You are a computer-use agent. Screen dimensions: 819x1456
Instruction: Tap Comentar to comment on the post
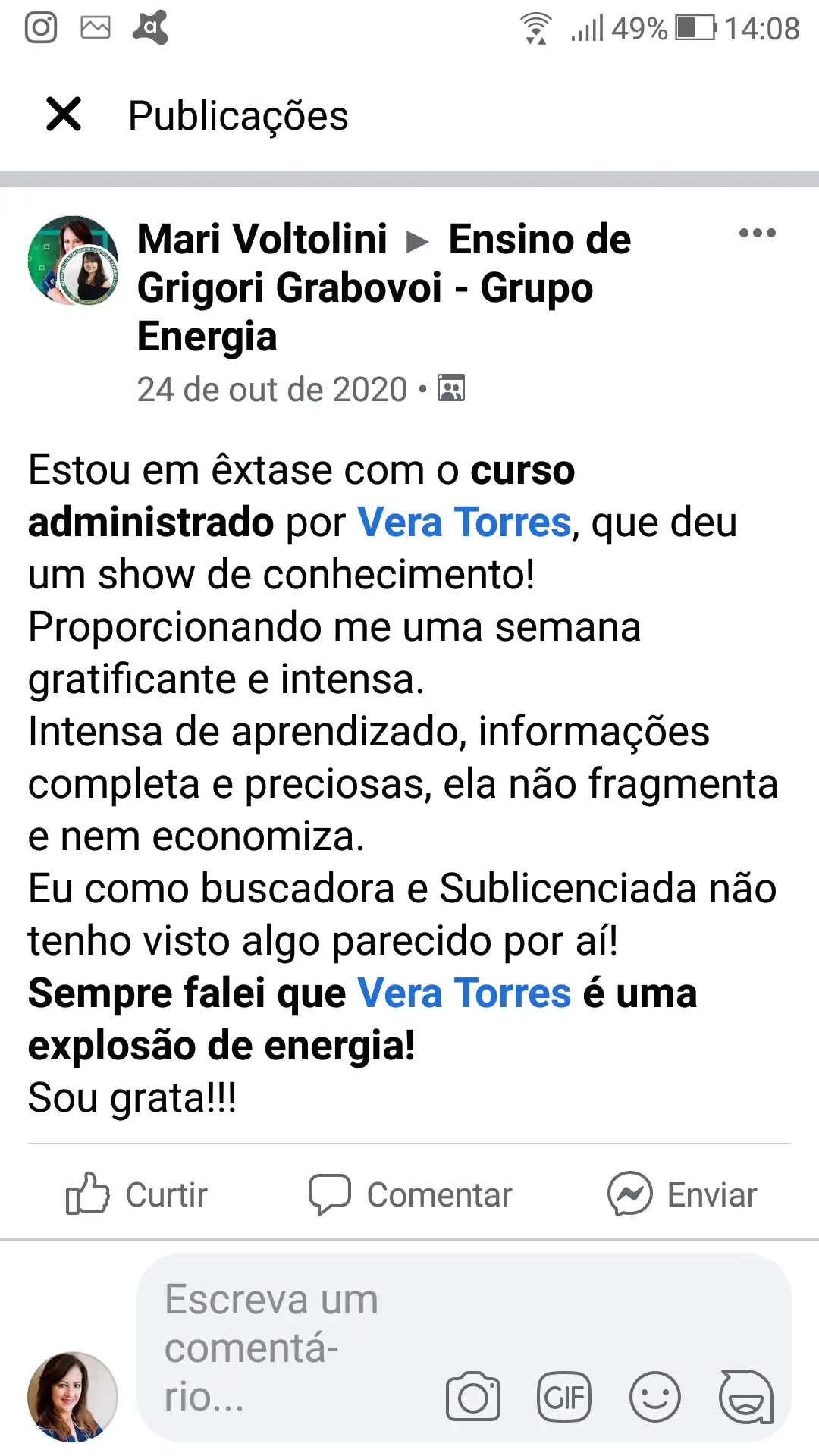410,1194
